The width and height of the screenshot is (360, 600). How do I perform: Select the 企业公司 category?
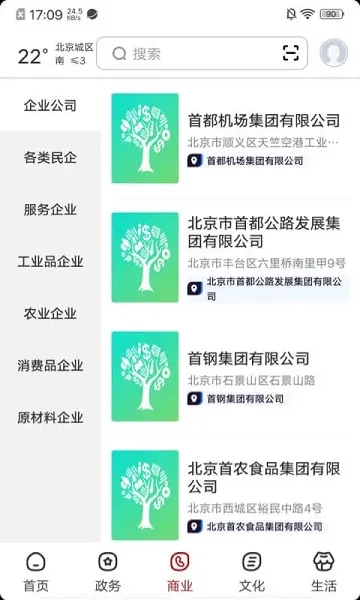tap(50, 105)
